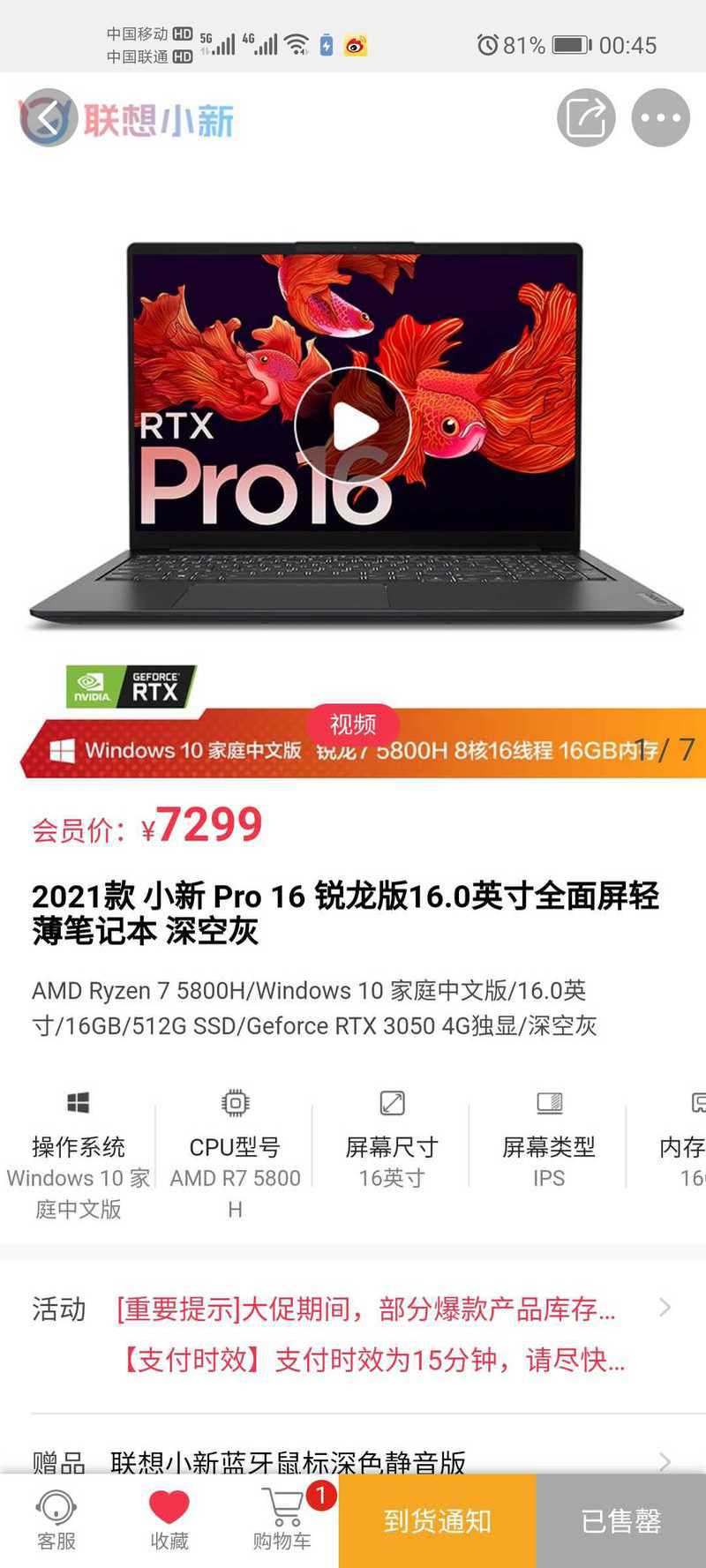Go back using the top-left arrow
This screenshot has height=1568, width=706.
click(49, 117)
